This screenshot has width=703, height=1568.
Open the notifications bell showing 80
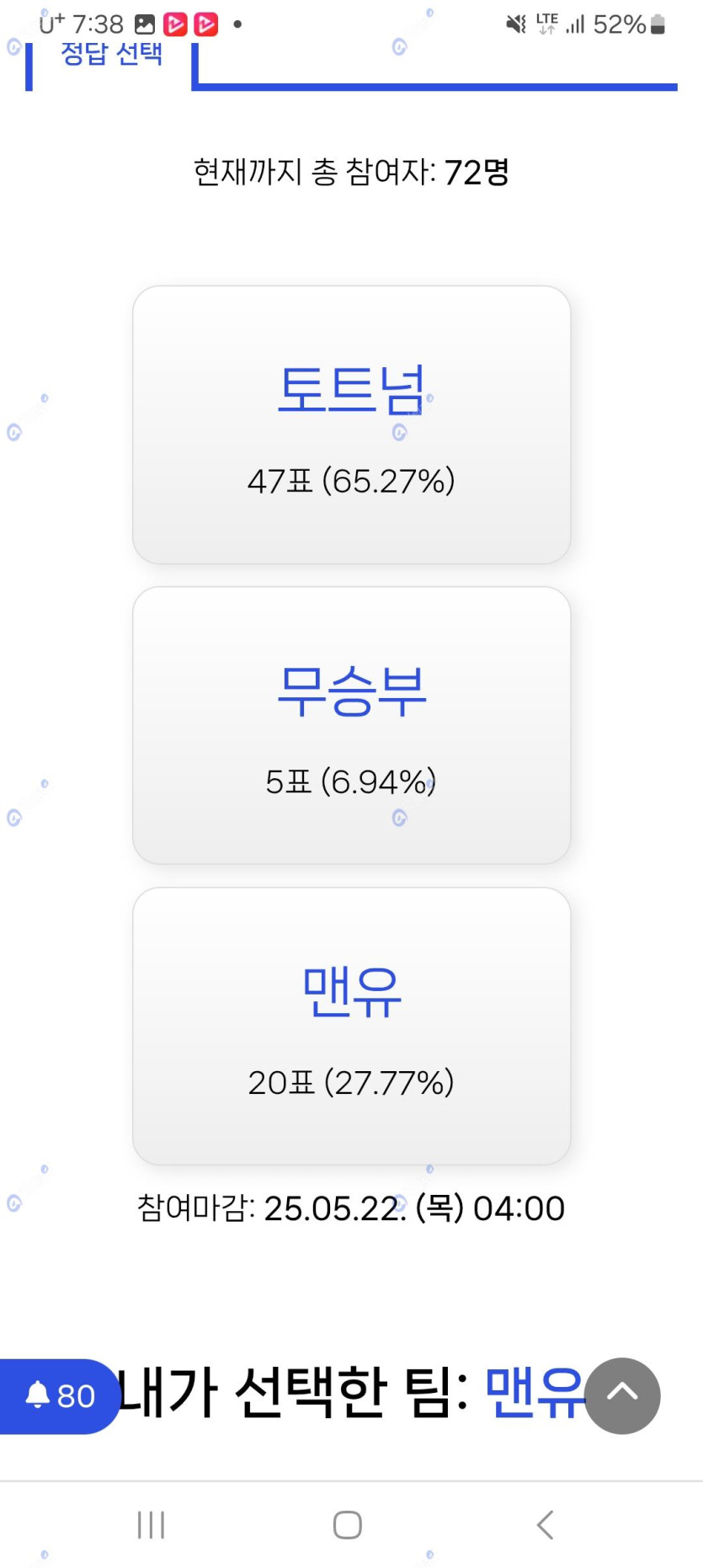pos(59,1395)
